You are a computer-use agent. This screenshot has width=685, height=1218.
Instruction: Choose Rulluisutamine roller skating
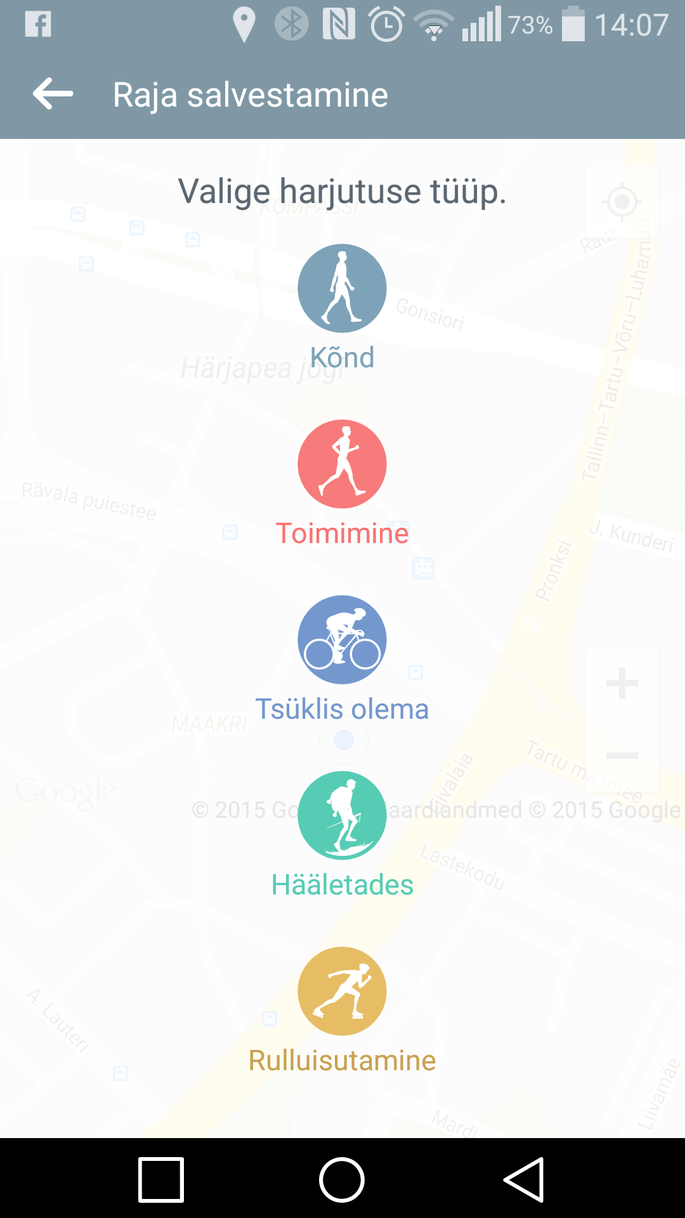coord(342,992)
